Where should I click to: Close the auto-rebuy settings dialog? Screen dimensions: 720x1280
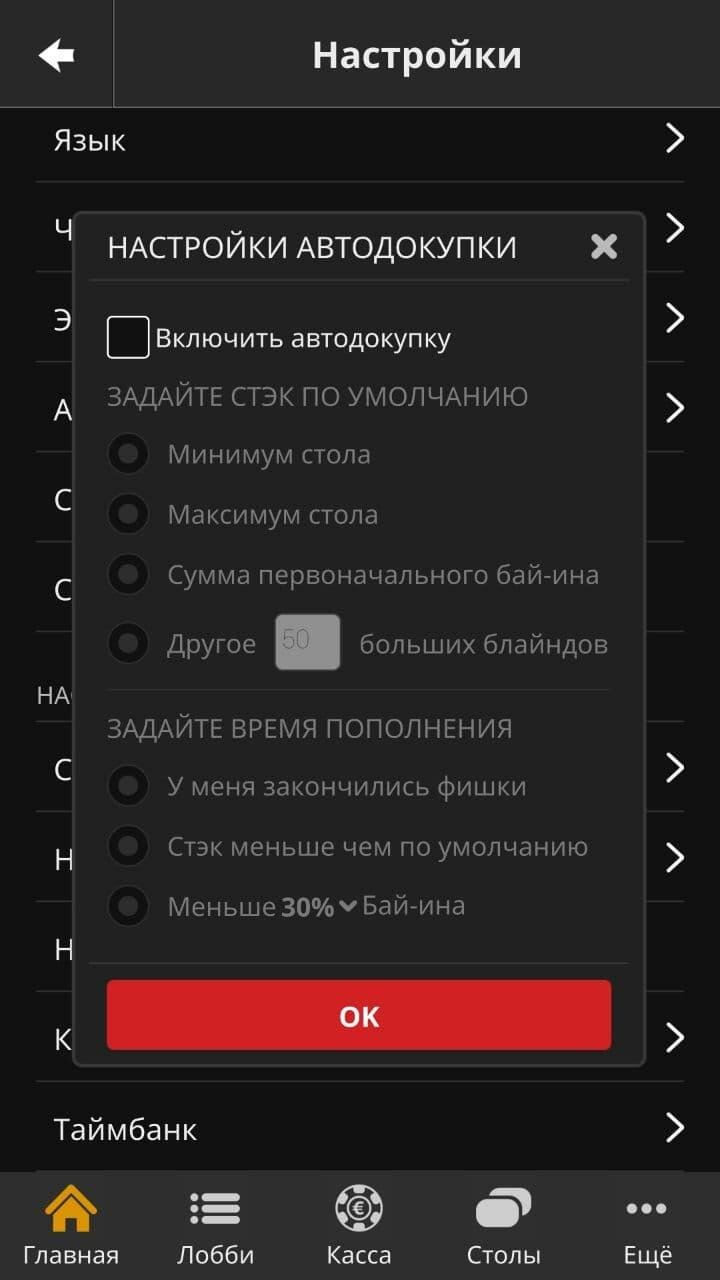tap(604, 246)
